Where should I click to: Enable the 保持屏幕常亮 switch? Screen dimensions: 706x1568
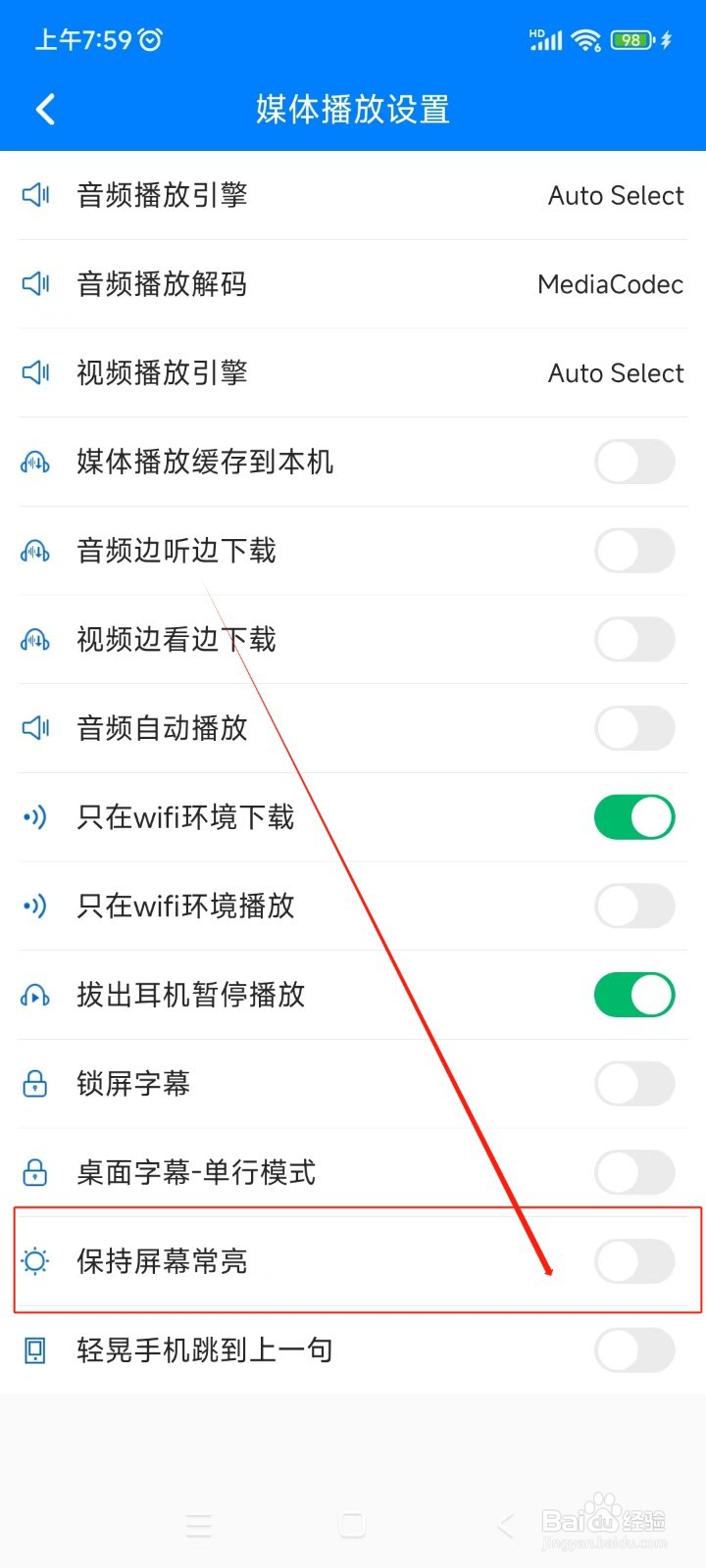[x=634, y=1262]
